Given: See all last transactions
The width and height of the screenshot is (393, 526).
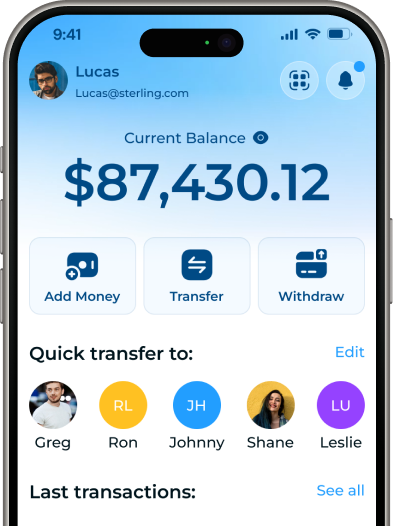Looking at the screenshot, I should [x=340, y=490].
